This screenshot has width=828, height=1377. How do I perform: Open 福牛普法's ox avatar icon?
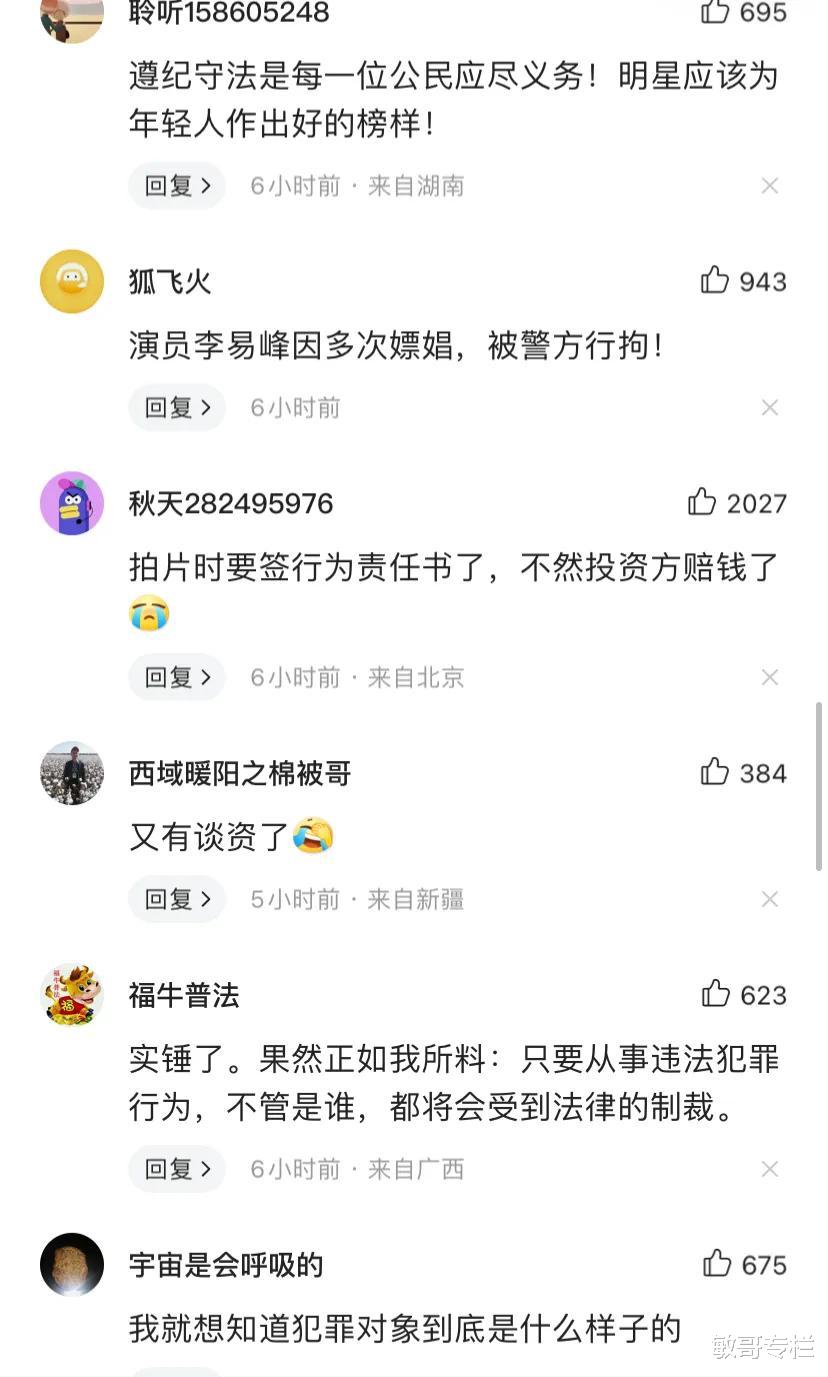pyautogui.click(x=71, y=995)
